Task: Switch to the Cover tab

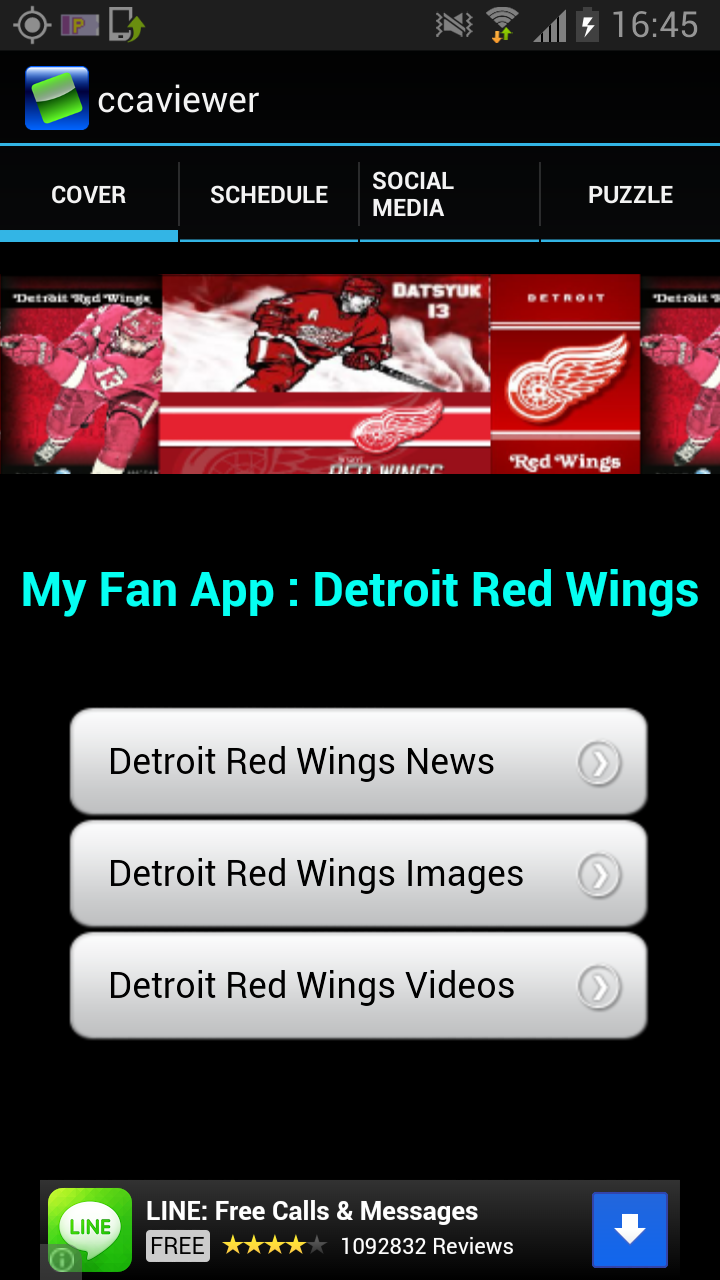Action: (x=89, y=195)
